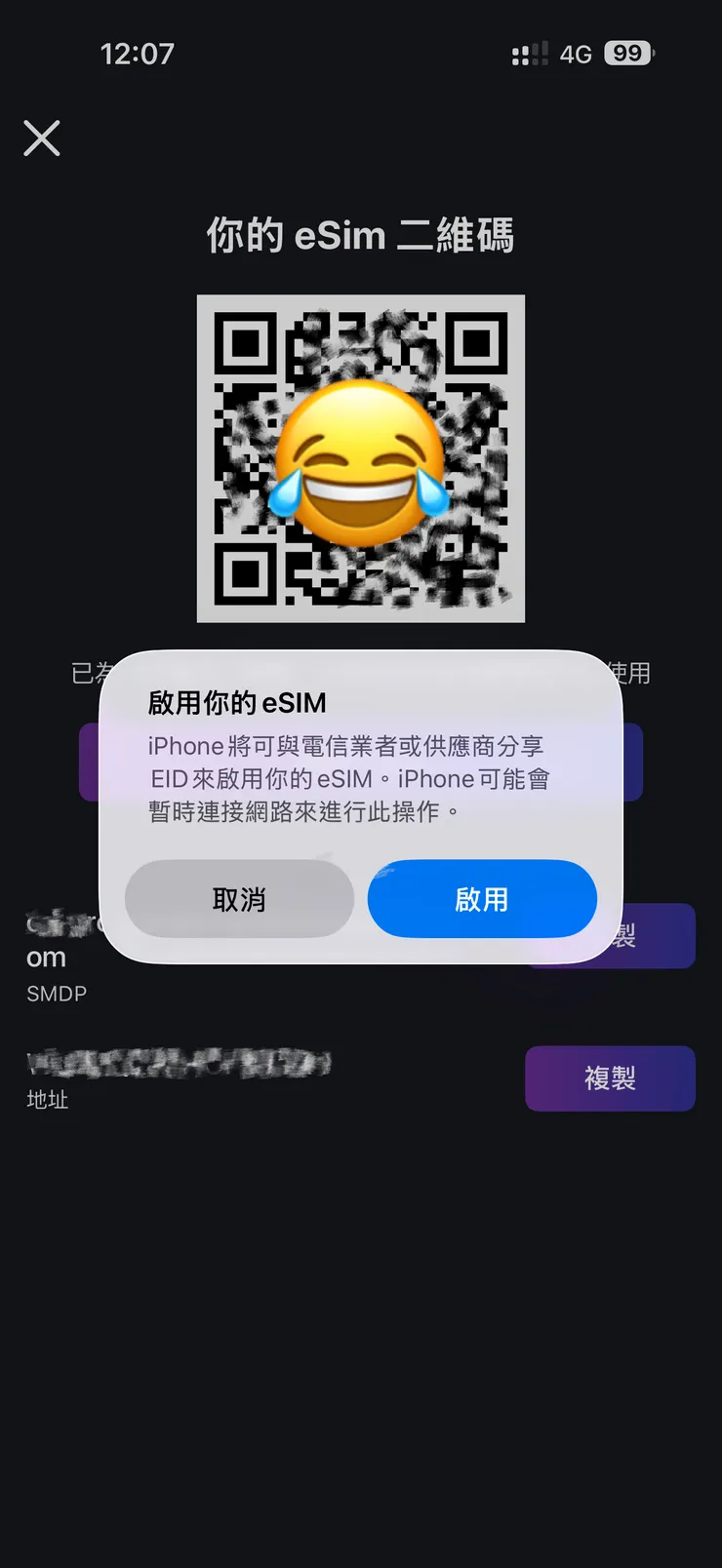Tap 複製 next to the 地址 field
Screen dimensions: 722x1568
click(610, 1078)
